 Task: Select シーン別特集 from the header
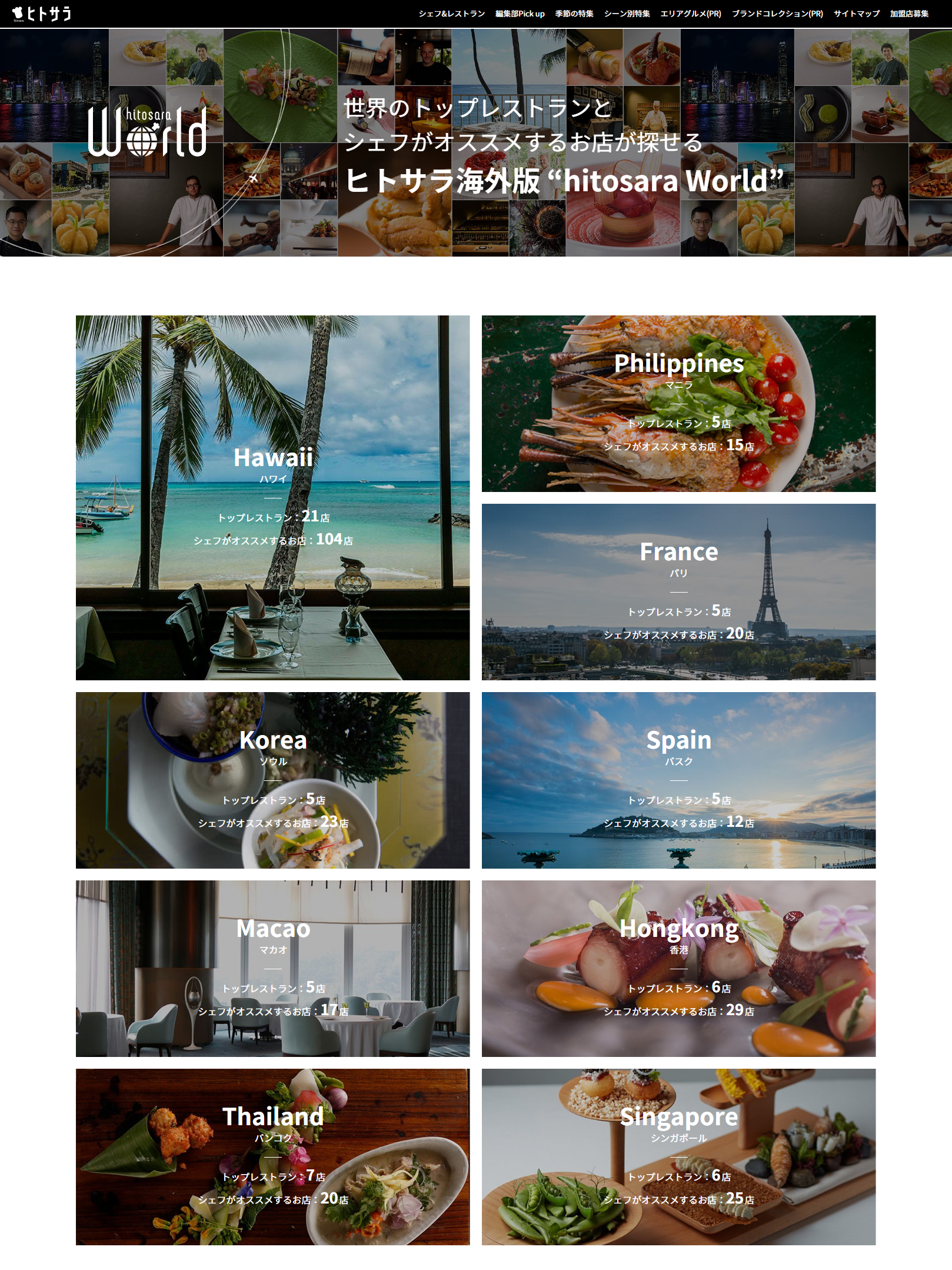[x=627, y=14]
